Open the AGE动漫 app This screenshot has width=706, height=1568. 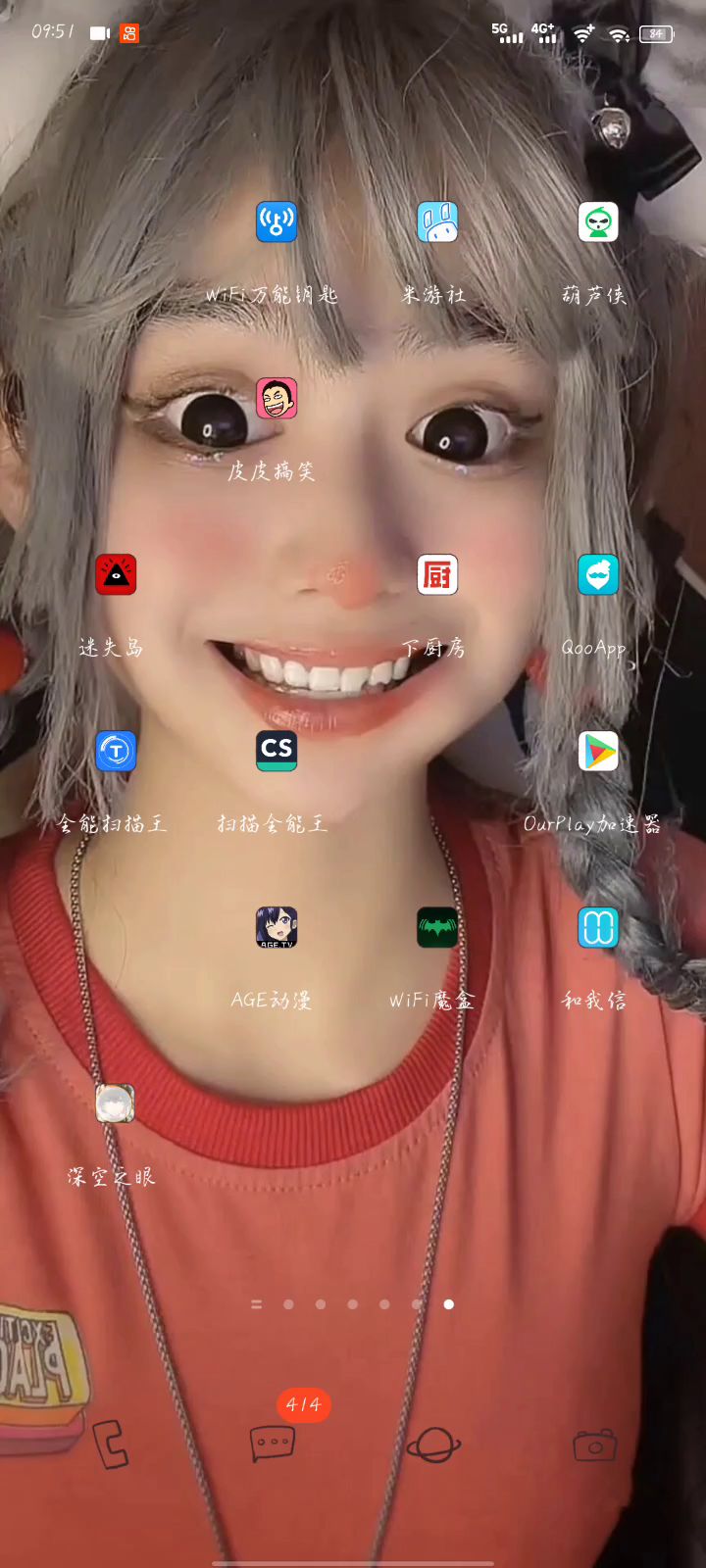[277, 927]
